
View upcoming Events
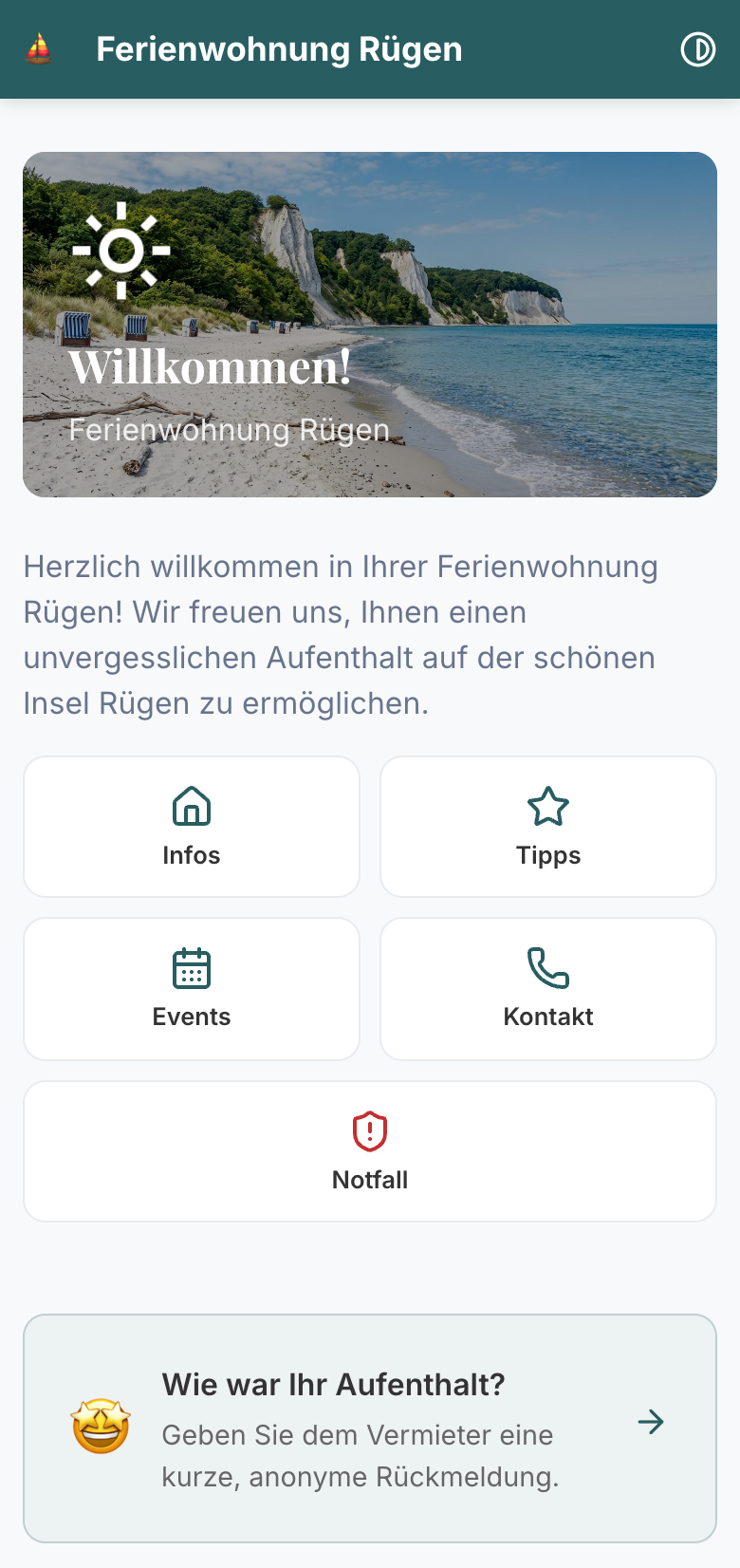point(192,988)
